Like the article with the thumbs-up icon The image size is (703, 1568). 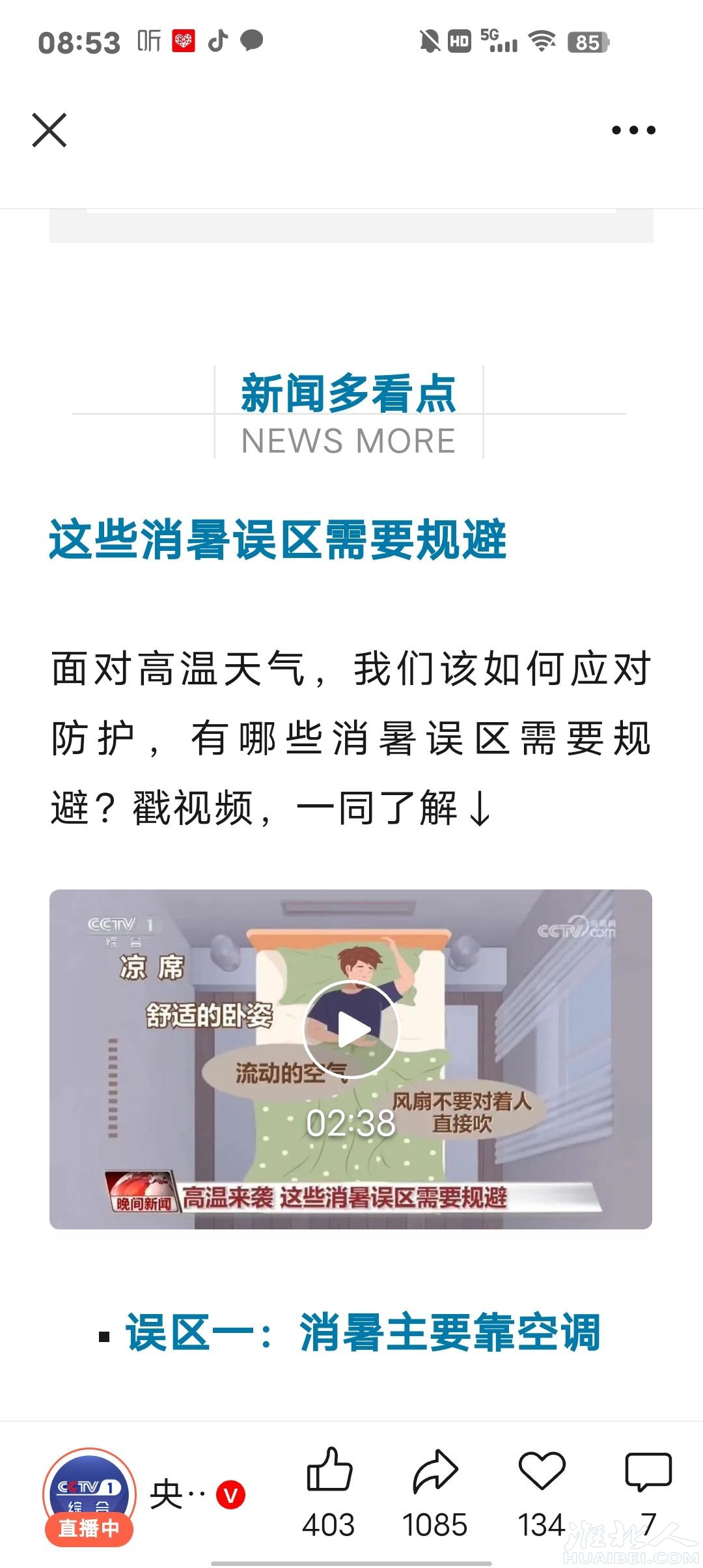(329, 1470)
